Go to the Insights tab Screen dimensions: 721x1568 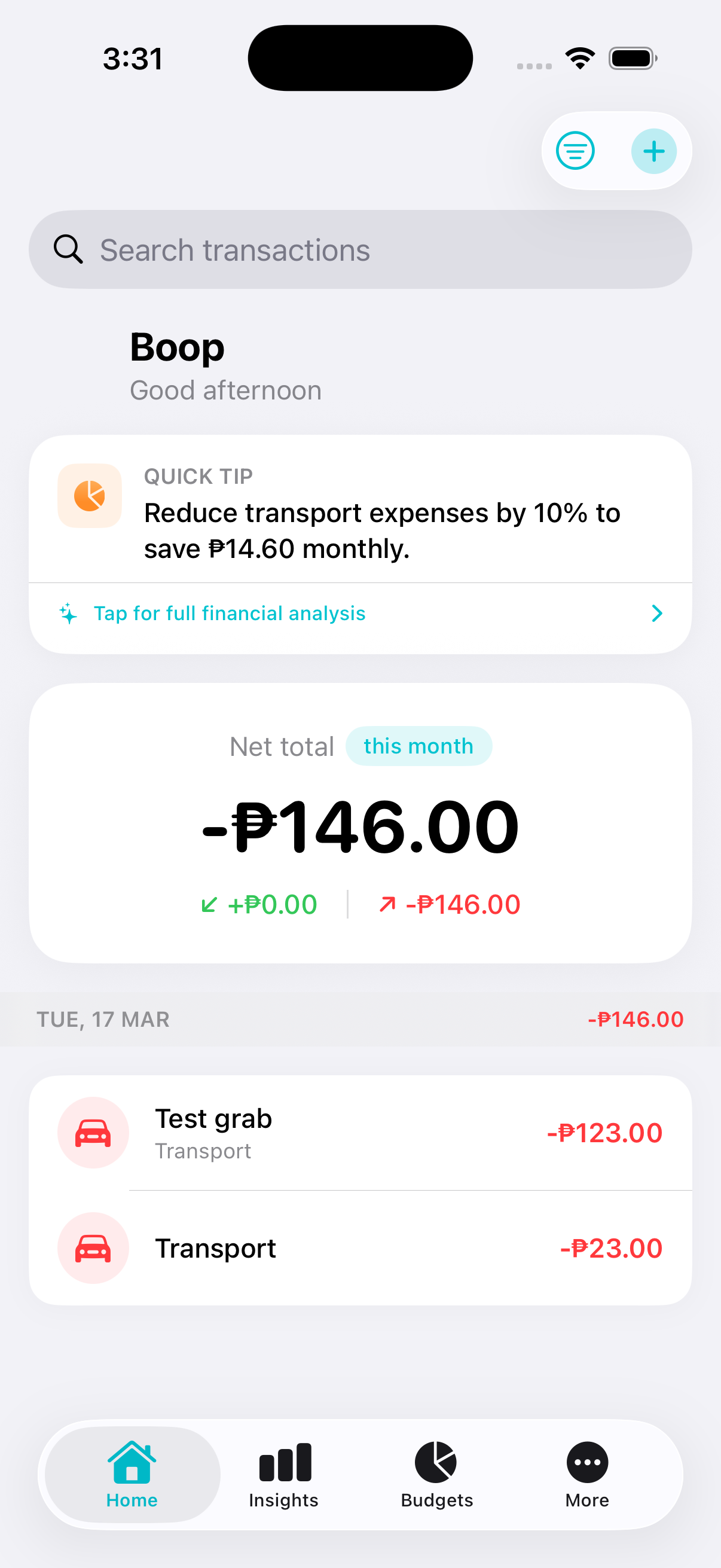(x=283, y=1474)
